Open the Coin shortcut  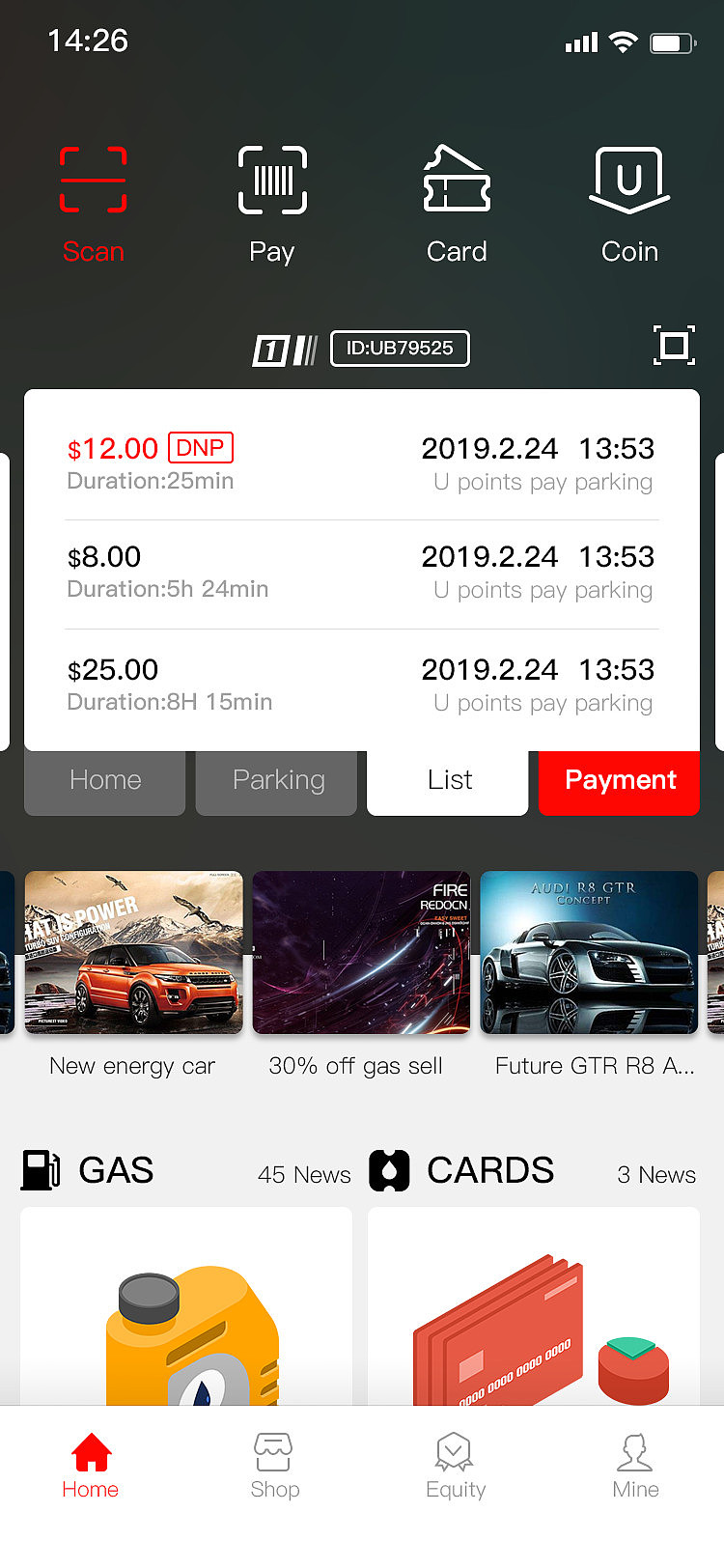pyautogui.click(x=629, y=205)
